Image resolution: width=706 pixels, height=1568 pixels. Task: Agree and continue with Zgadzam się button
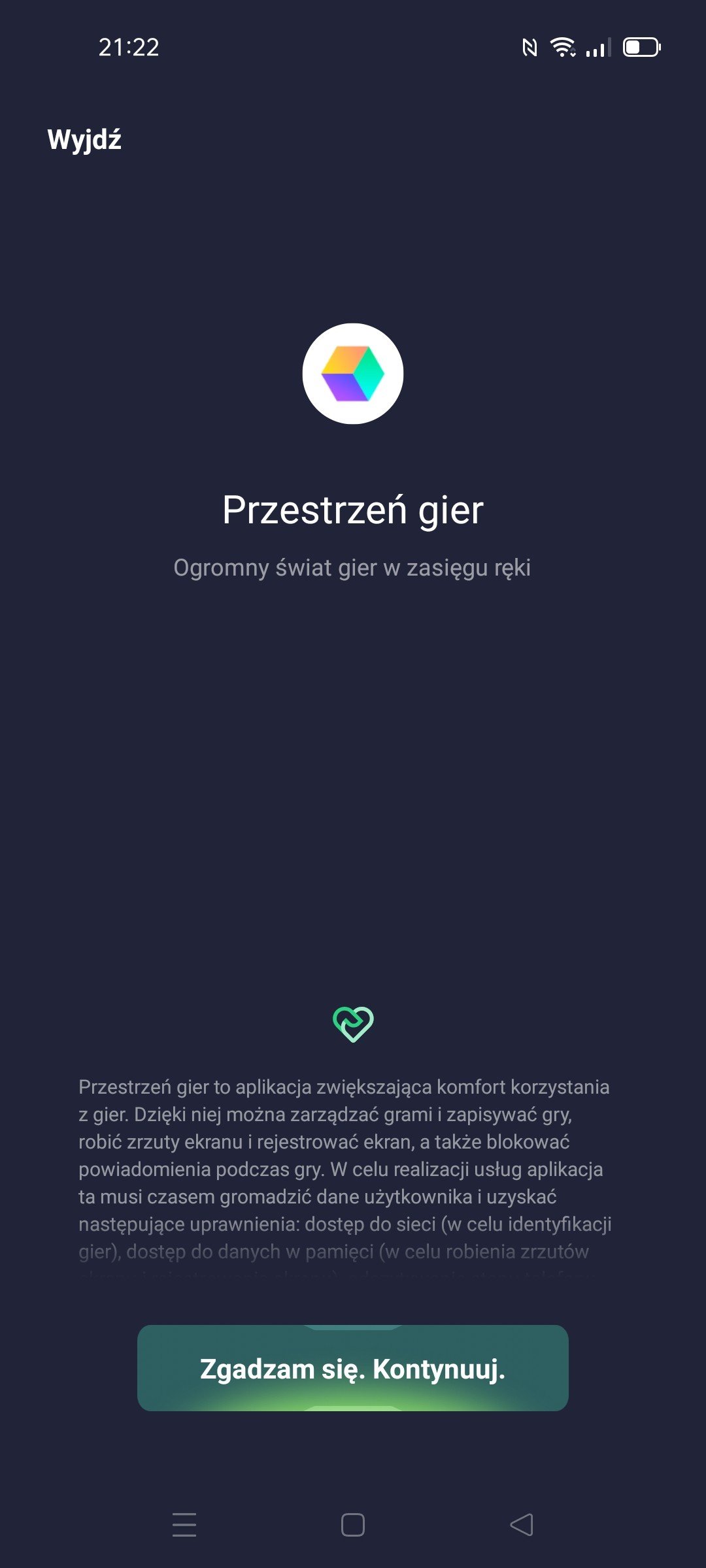353,1368
